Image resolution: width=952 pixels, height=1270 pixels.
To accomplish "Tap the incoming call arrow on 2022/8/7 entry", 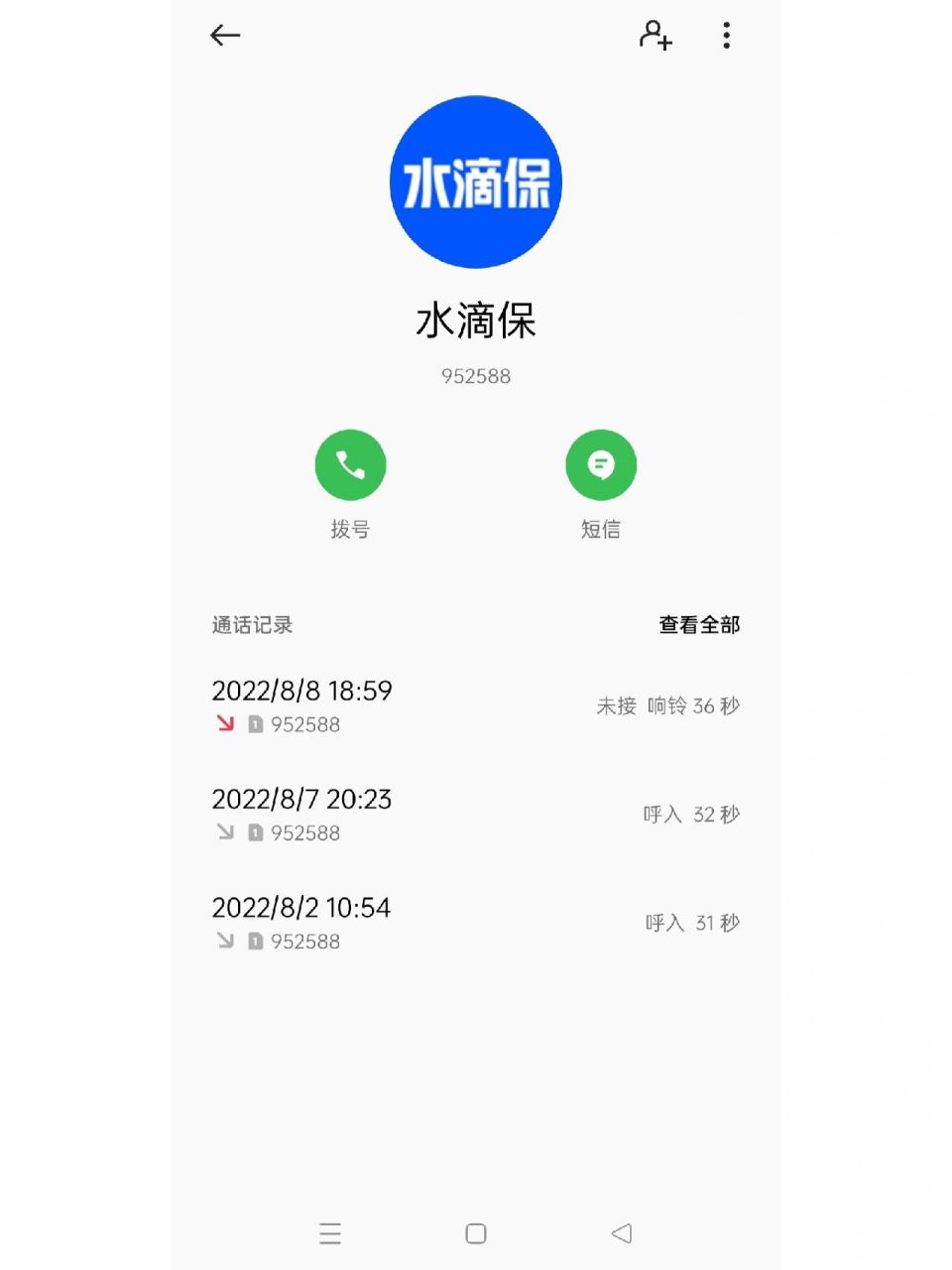I will click(x=224, y=832).
